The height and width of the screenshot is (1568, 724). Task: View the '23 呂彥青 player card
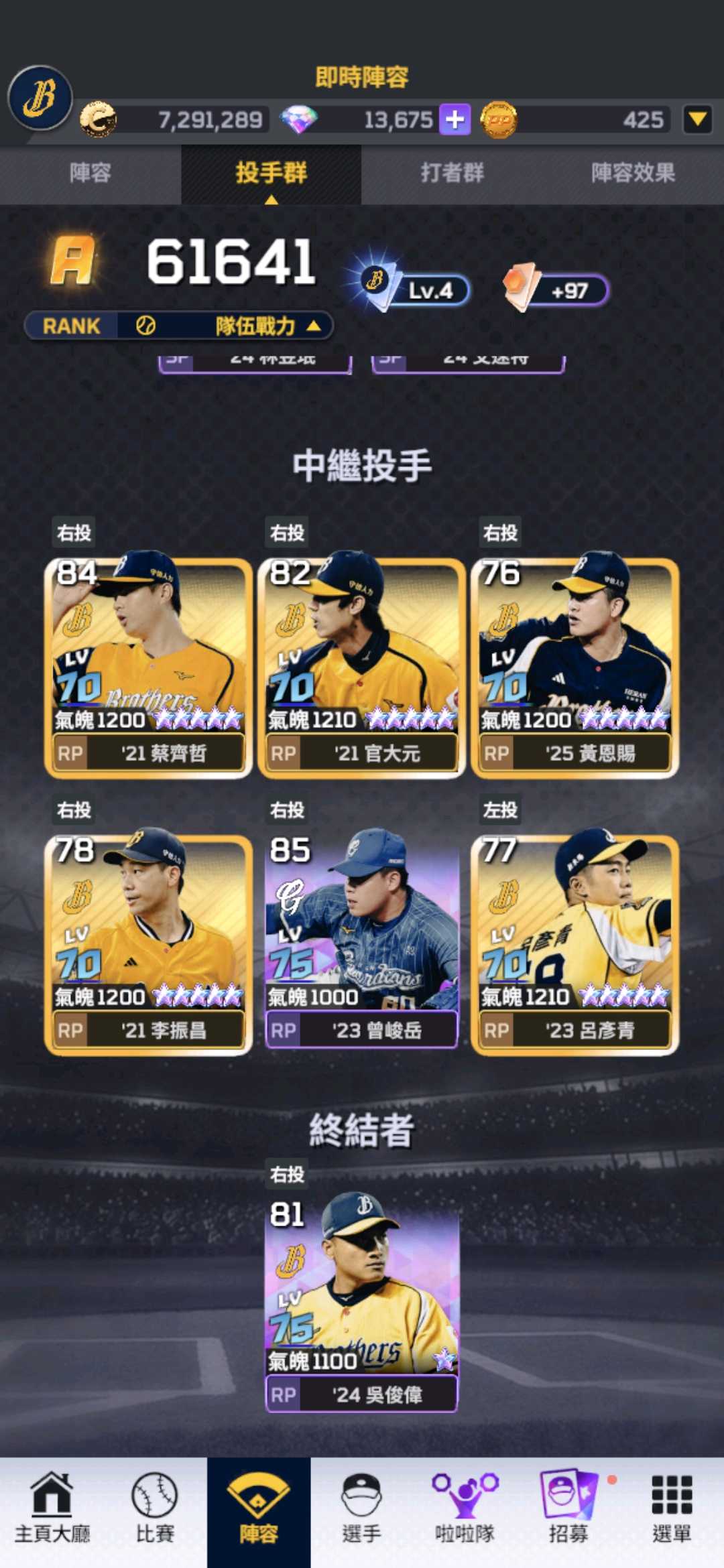point(575,945)
